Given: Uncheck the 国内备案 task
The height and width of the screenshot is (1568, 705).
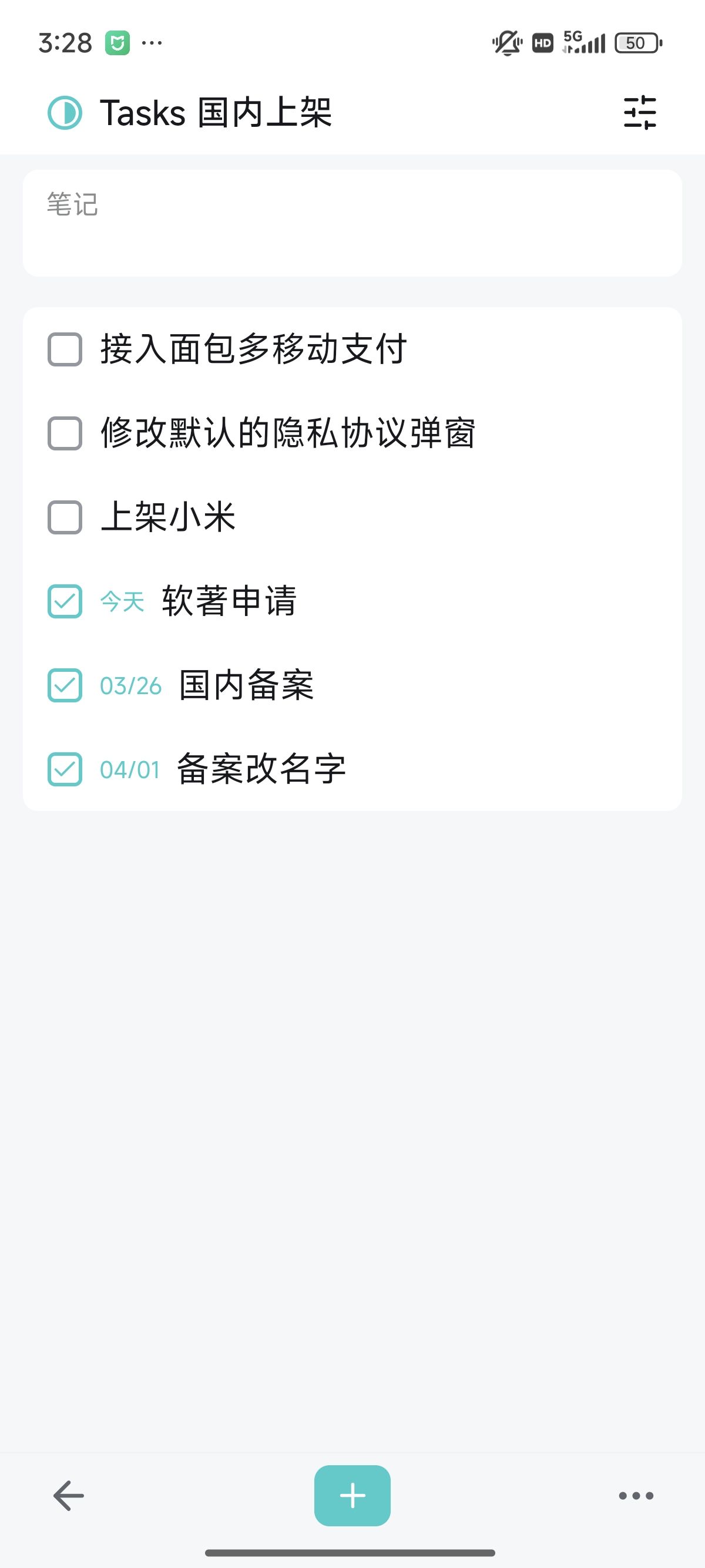Looking at the screenshot, I should 65,685.
